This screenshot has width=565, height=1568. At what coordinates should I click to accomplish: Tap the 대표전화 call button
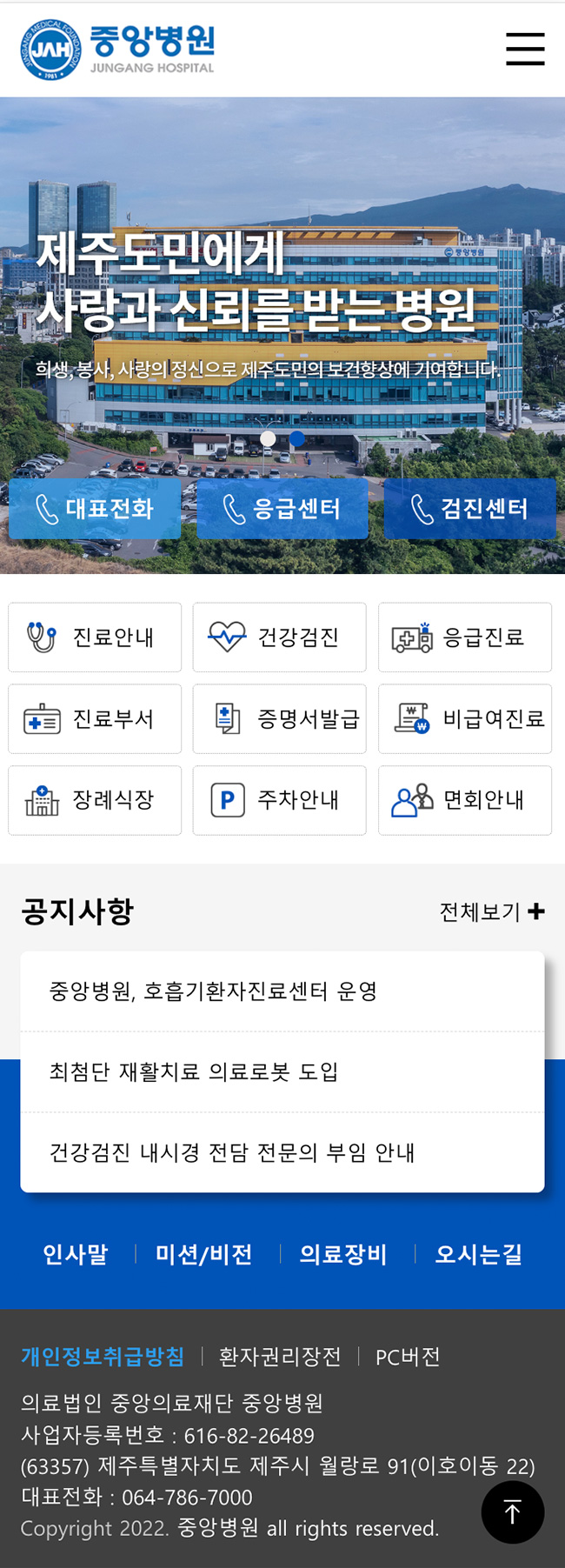(95, 509)
